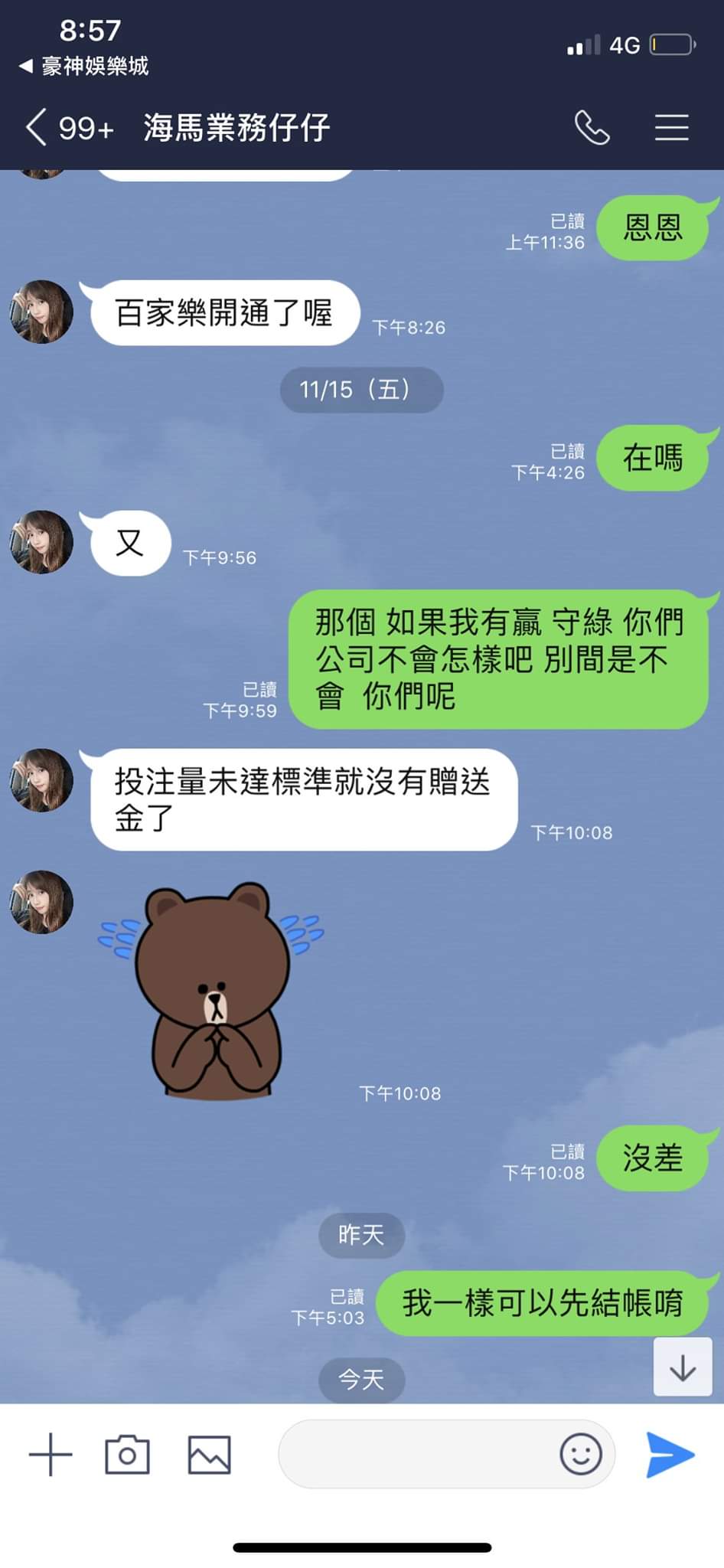View the brown bear sticker
The image size is (724, 1568).
pos(212,991)
